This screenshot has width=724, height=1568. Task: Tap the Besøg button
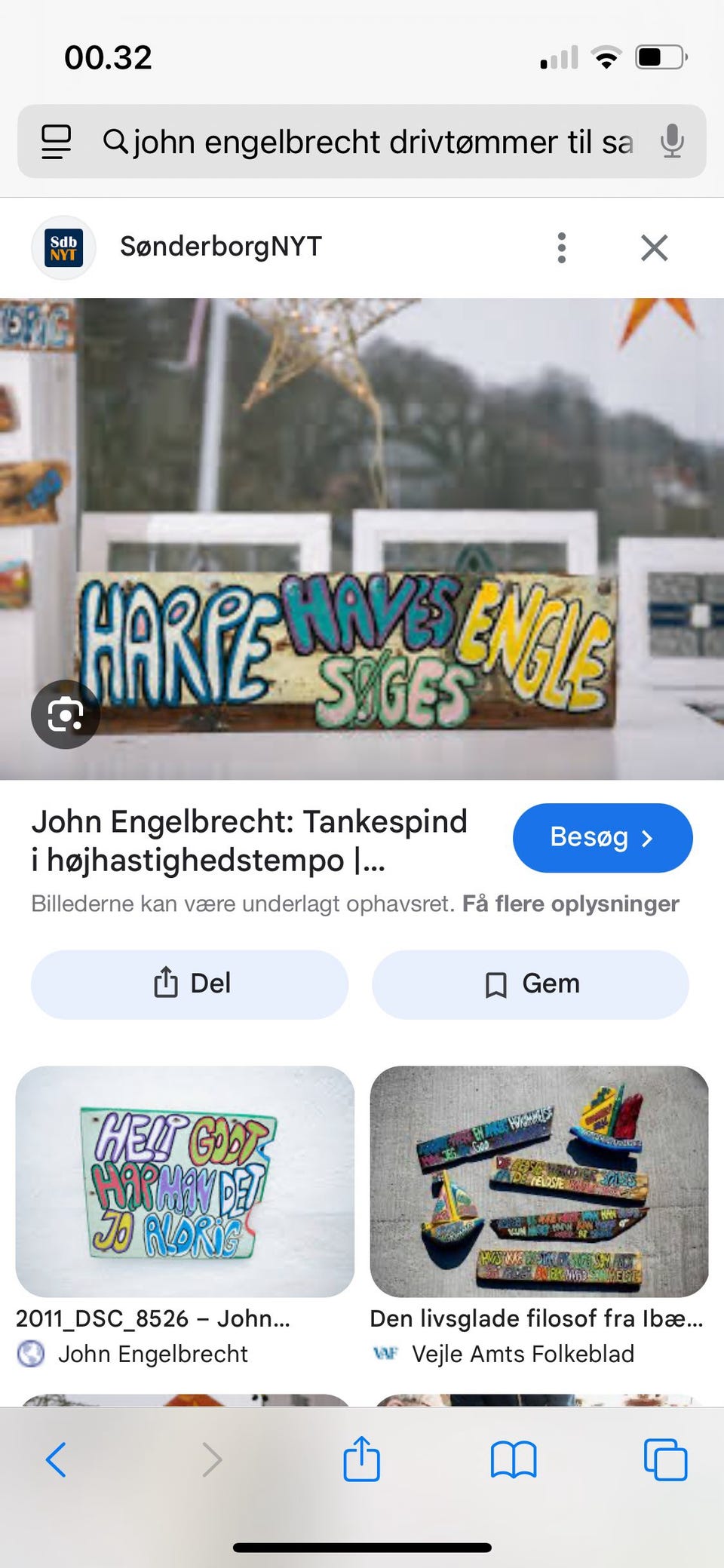602,837
